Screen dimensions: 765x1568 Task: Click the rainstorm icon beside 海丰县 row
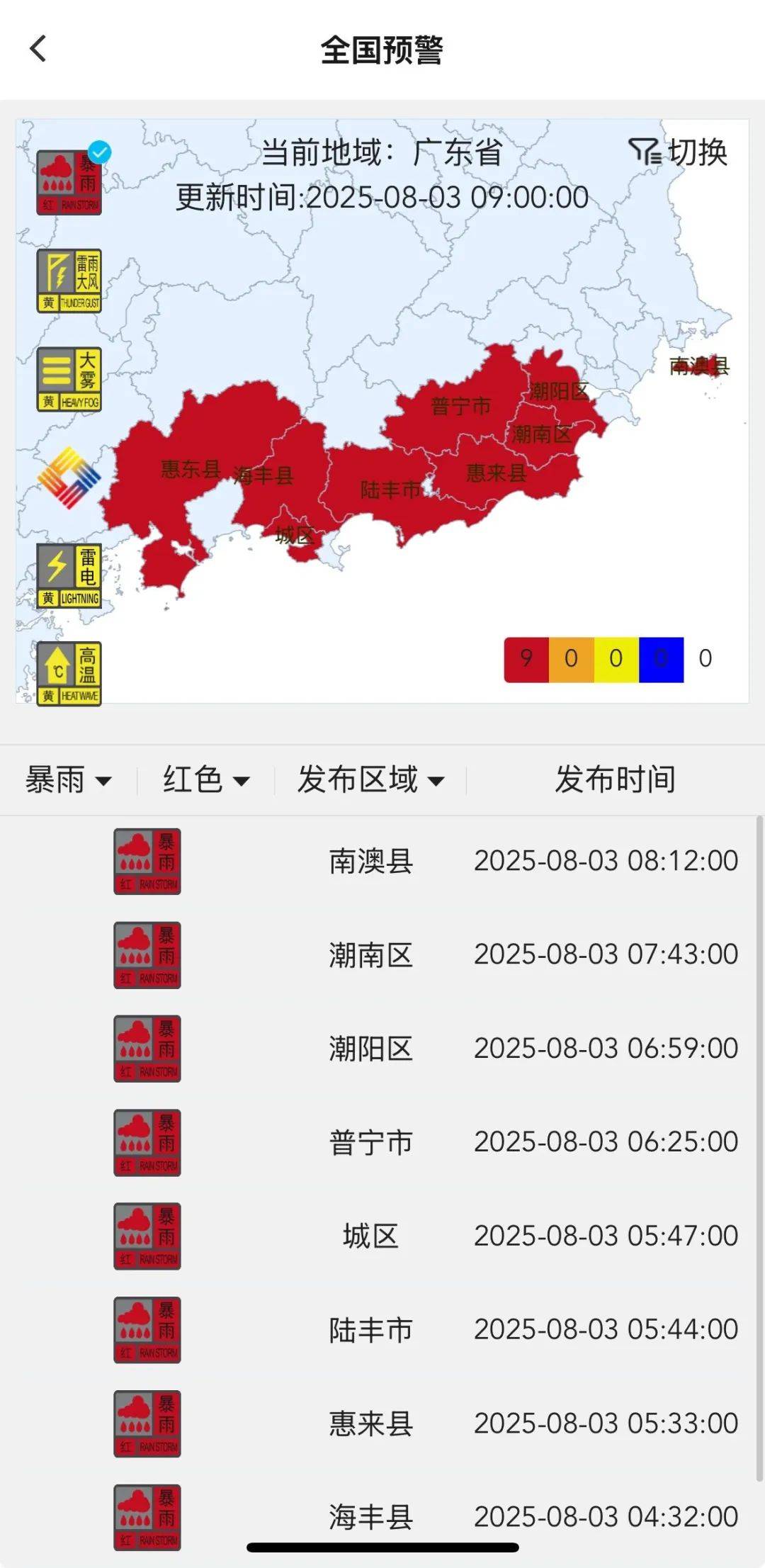147,1516
